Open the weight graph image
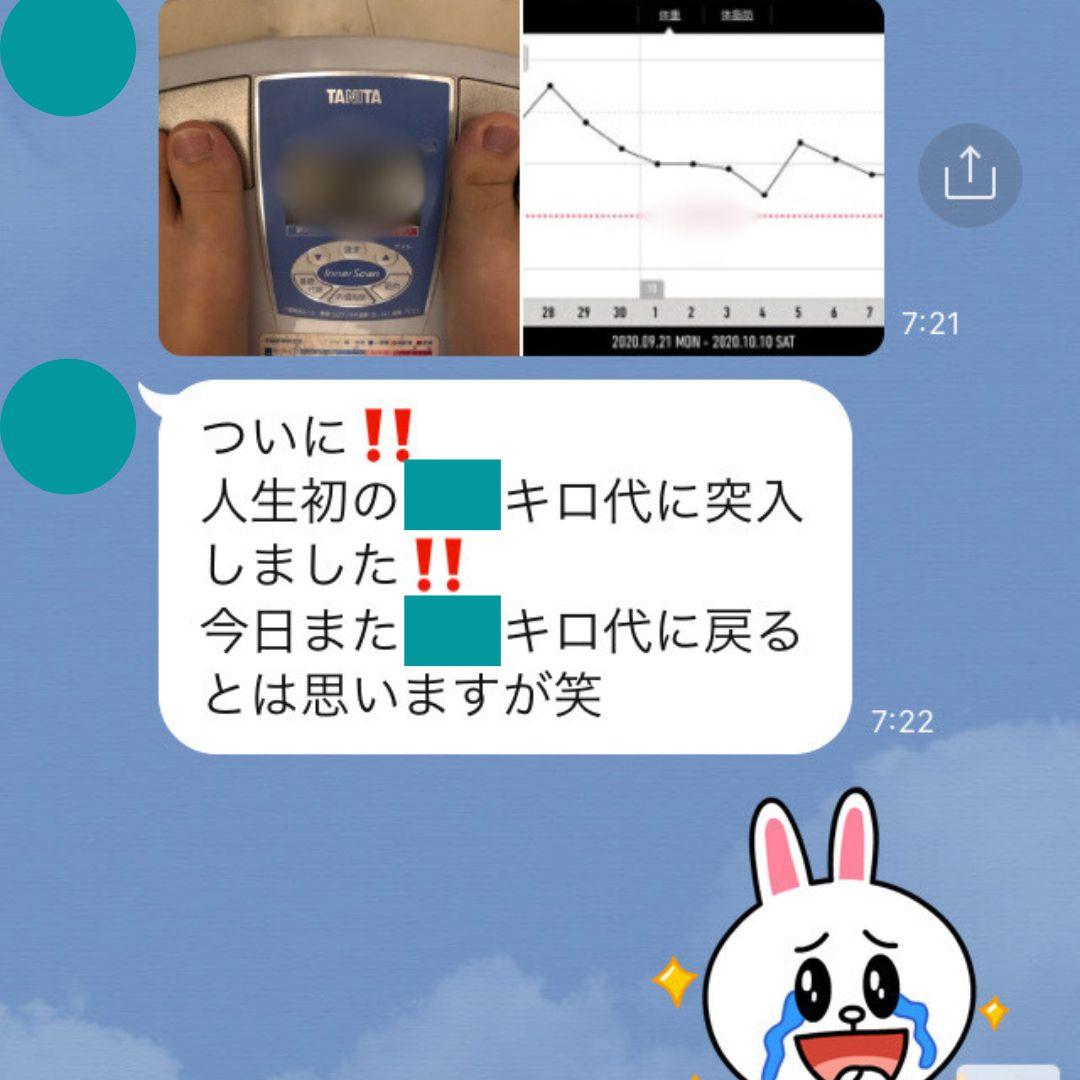 click(x=703, y=178)
